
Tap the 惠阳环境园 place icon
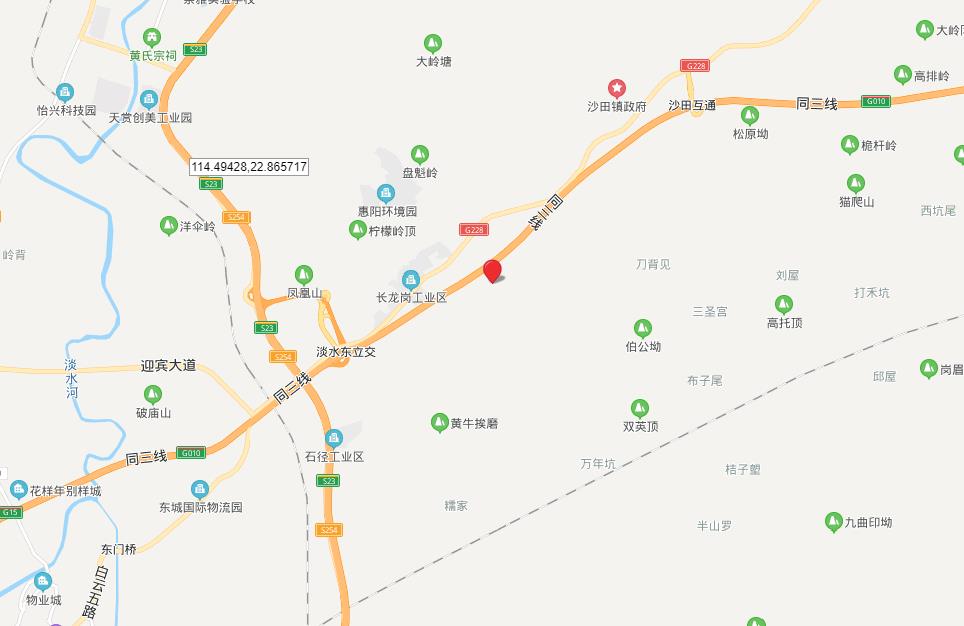pyautogui.click(x=385, y=193)
